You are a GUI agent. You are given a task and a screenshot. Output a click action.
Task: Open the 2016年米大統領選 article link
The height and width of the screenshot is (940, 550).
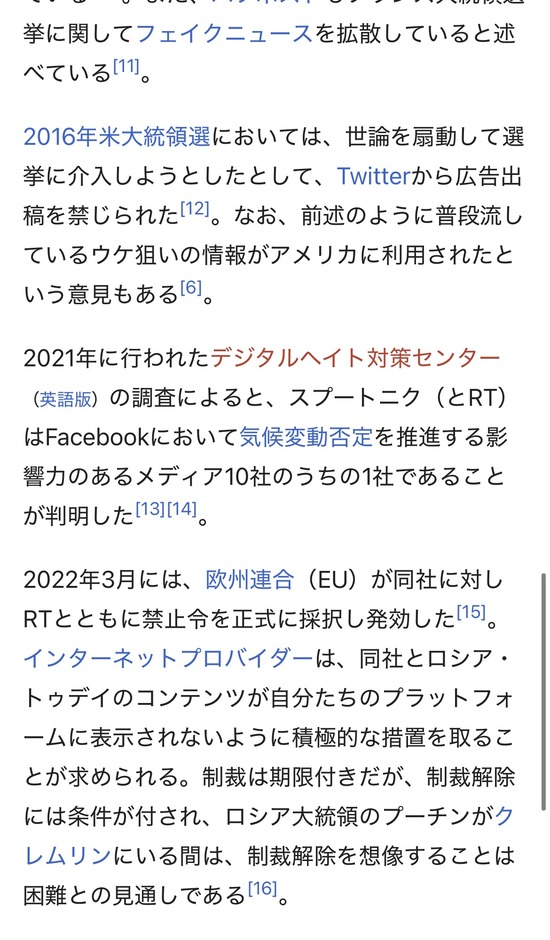click(x=117, y=137)
